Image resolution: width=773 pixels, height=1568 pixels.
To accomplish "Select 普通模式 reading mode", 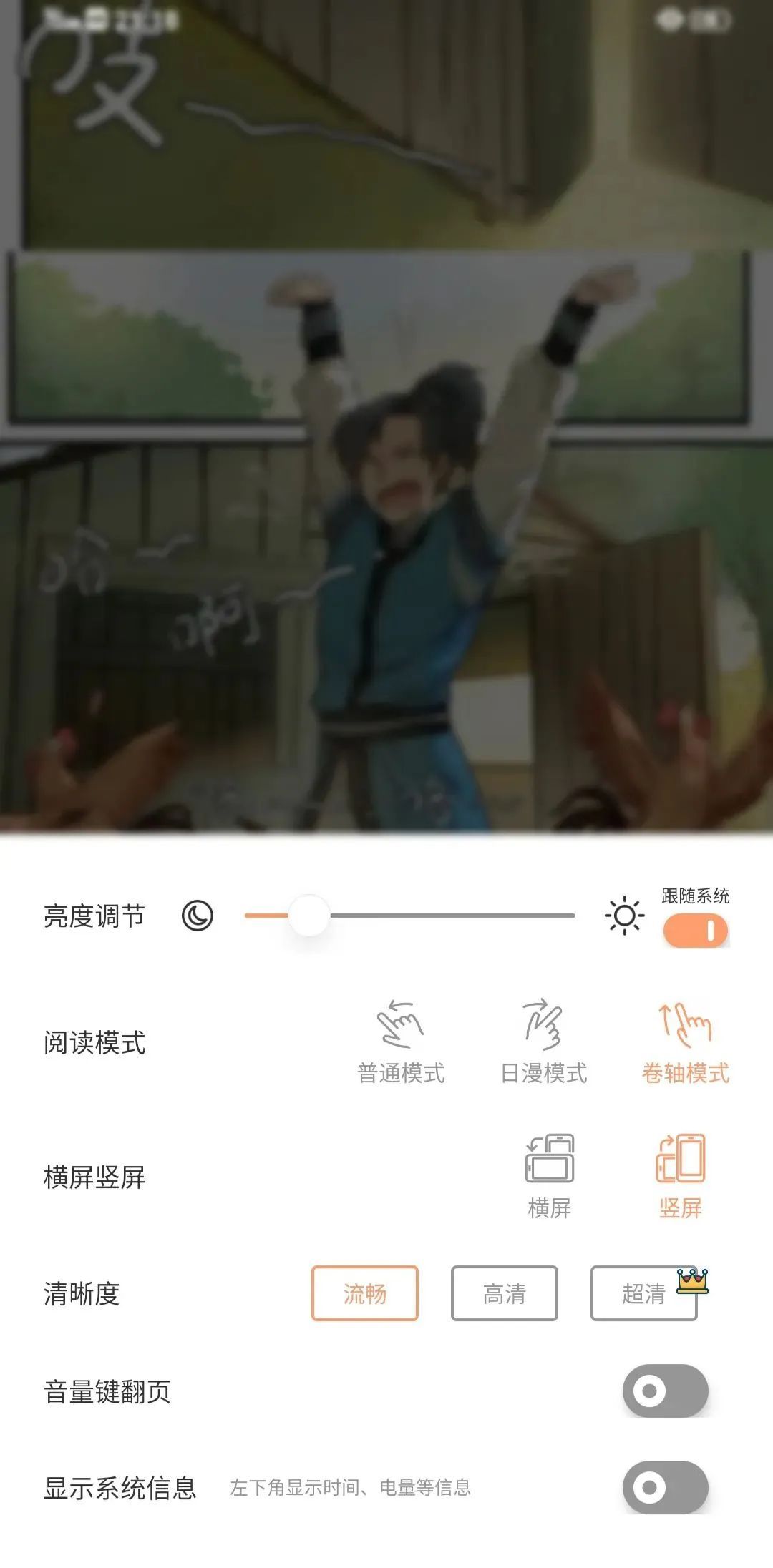I will pos(401,1042).
